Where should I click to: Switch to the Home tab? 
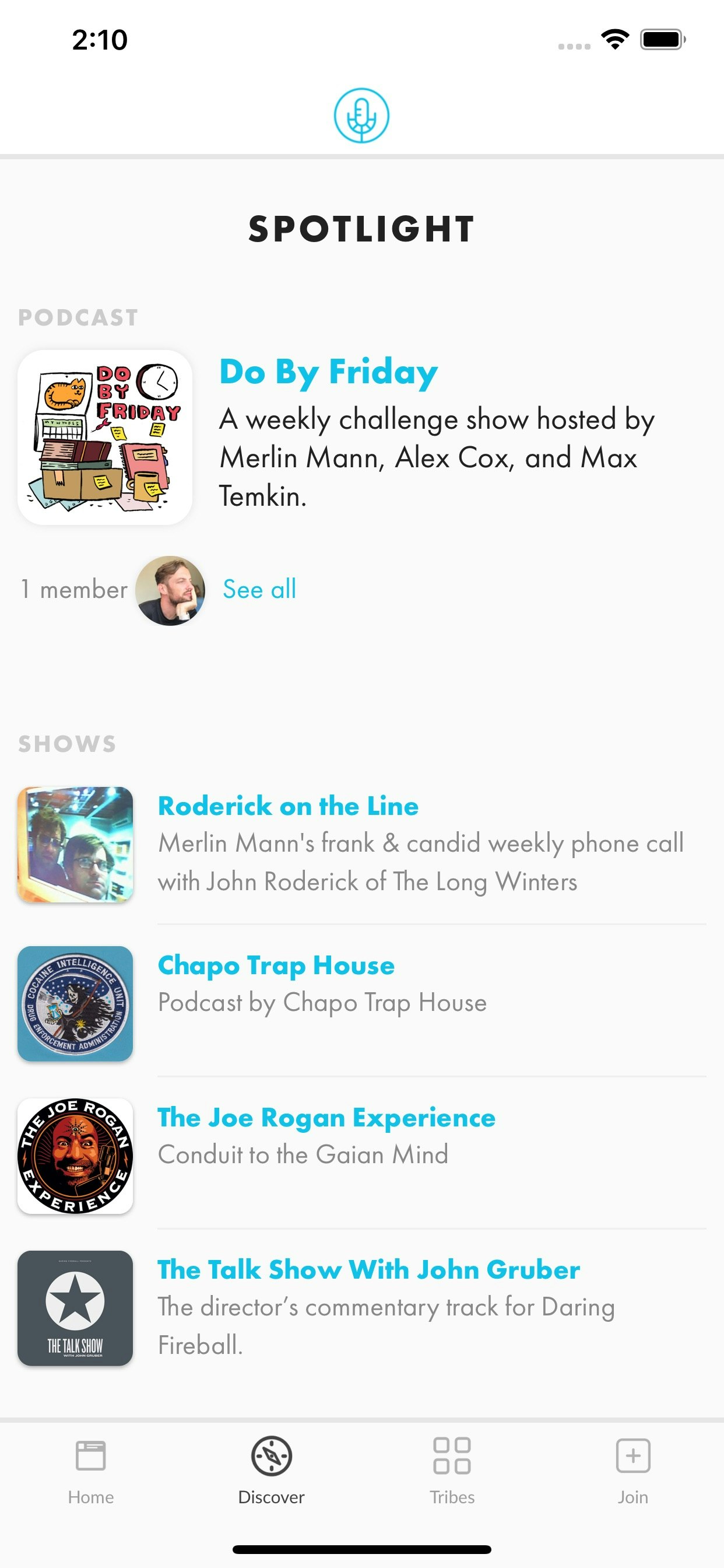point(90,1473)
